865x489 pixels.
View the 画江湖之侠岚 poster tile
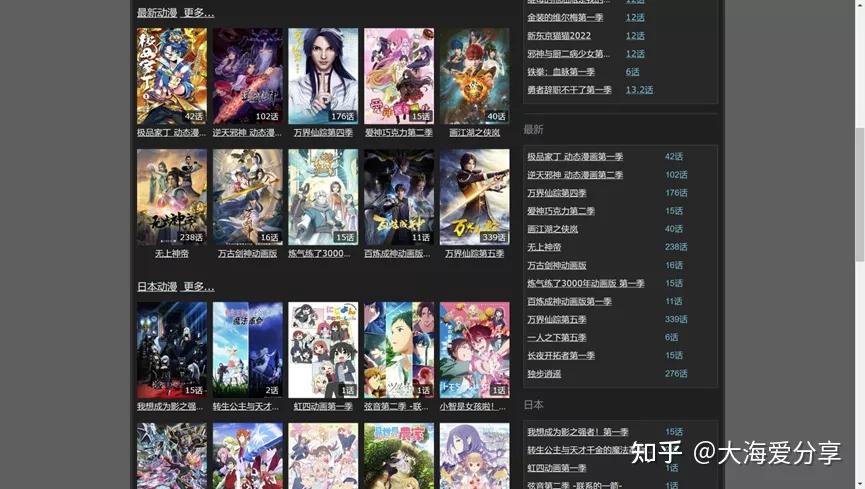(x=474, y=76)
